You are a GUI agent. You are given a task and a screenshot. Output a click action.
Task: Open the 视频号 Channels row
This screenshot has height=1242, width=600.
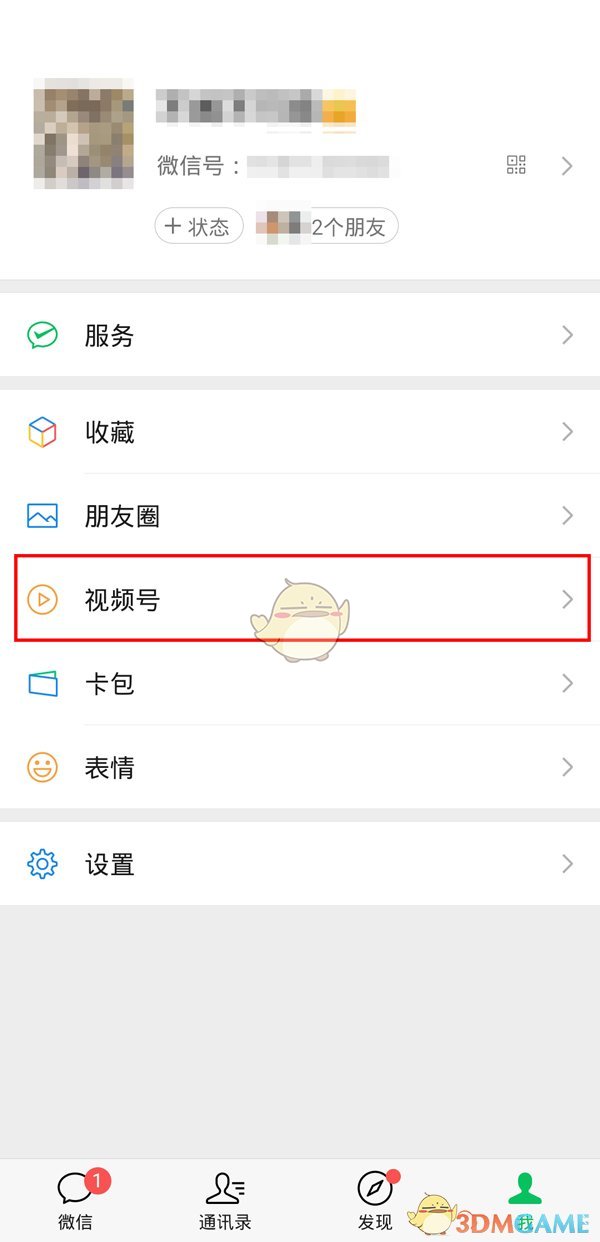[x=300, y=600]
